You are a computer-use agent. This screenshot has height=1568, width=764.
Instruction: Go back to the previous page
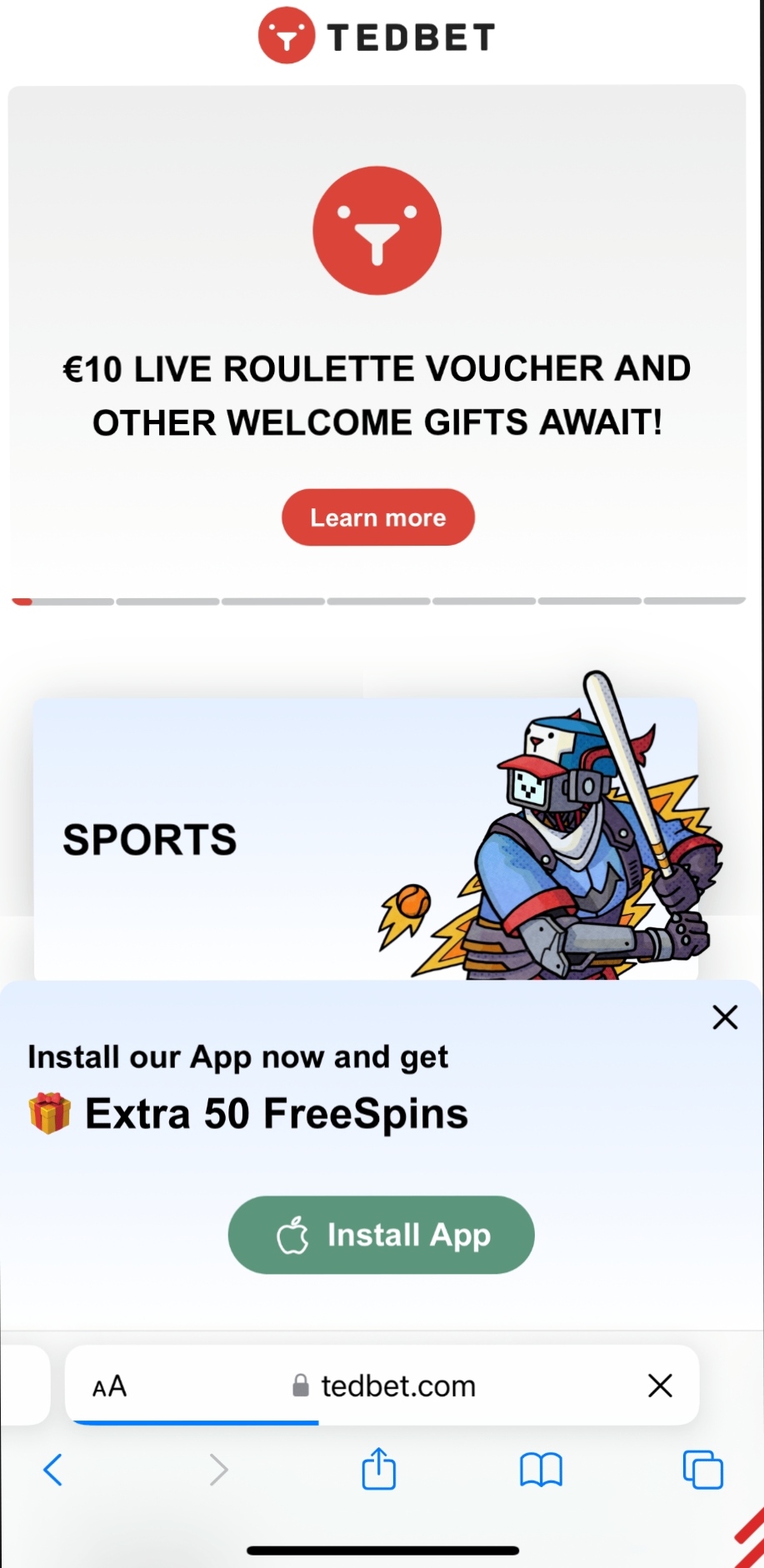[x=53, y=1470]
